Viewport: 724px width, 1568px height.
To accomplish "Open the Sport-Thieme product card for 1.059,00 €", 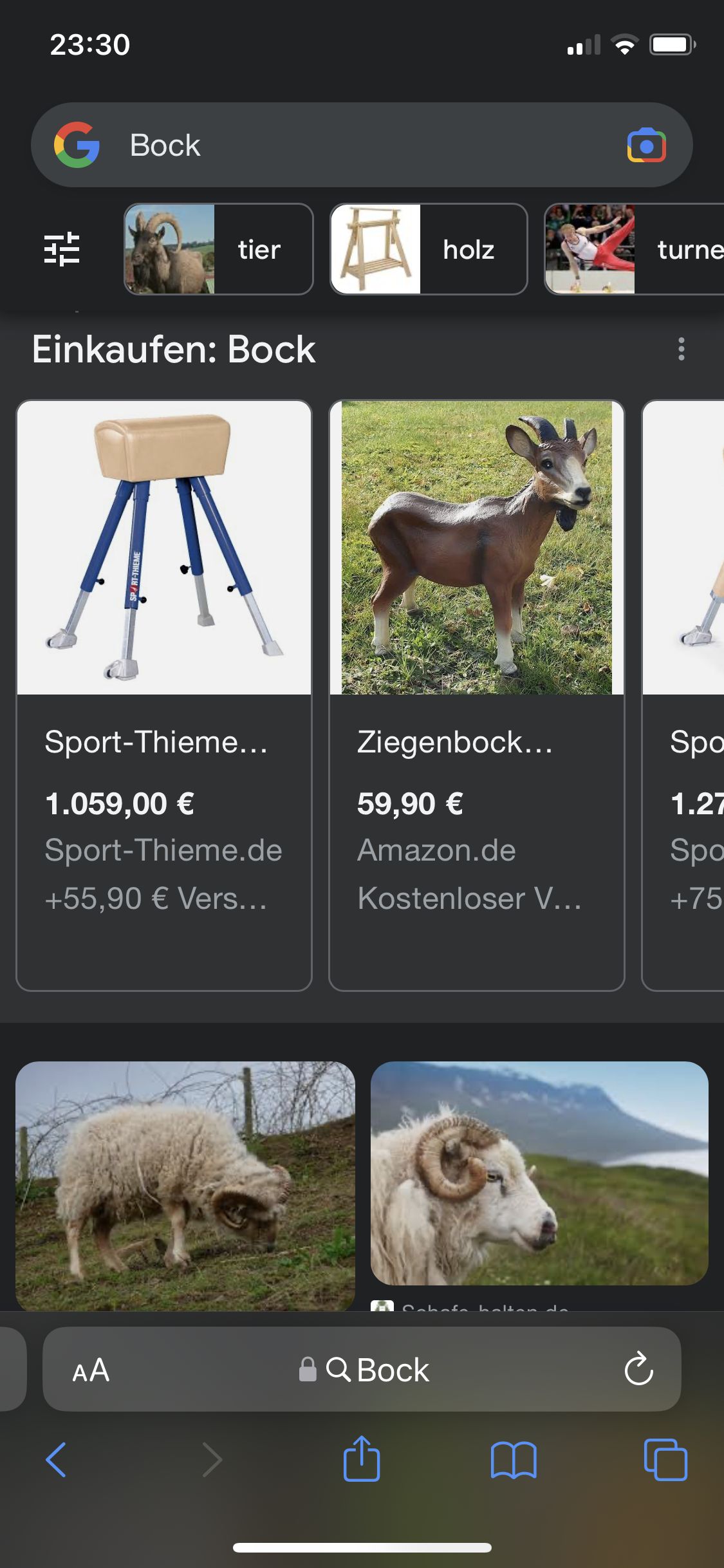I will pyautogui.click(x=164, y=695).
